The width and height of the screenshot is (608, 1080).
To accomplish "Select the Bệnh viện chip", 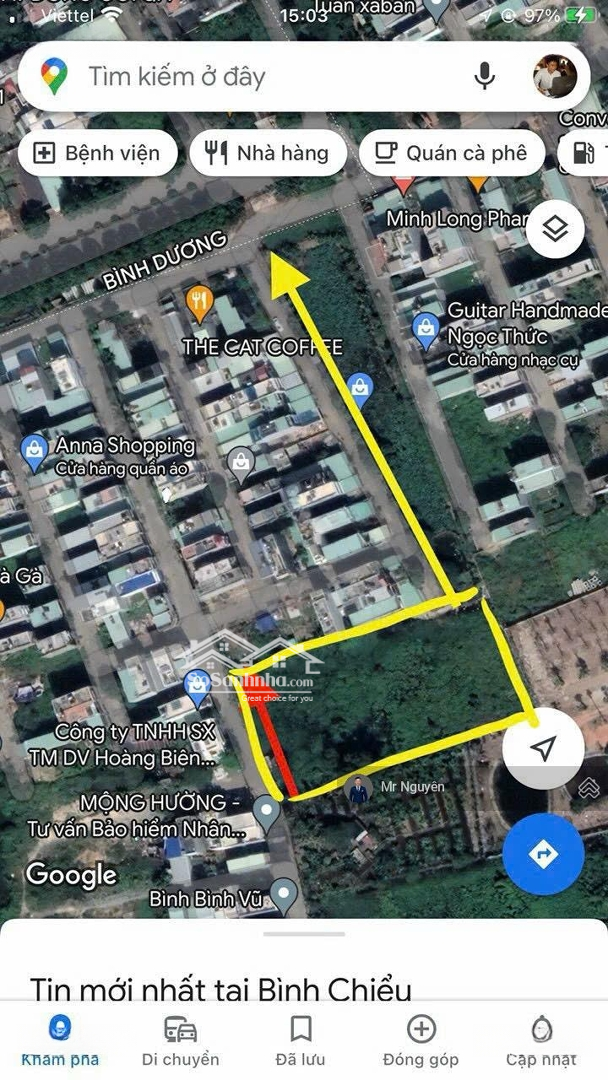I will click(97, 153).
